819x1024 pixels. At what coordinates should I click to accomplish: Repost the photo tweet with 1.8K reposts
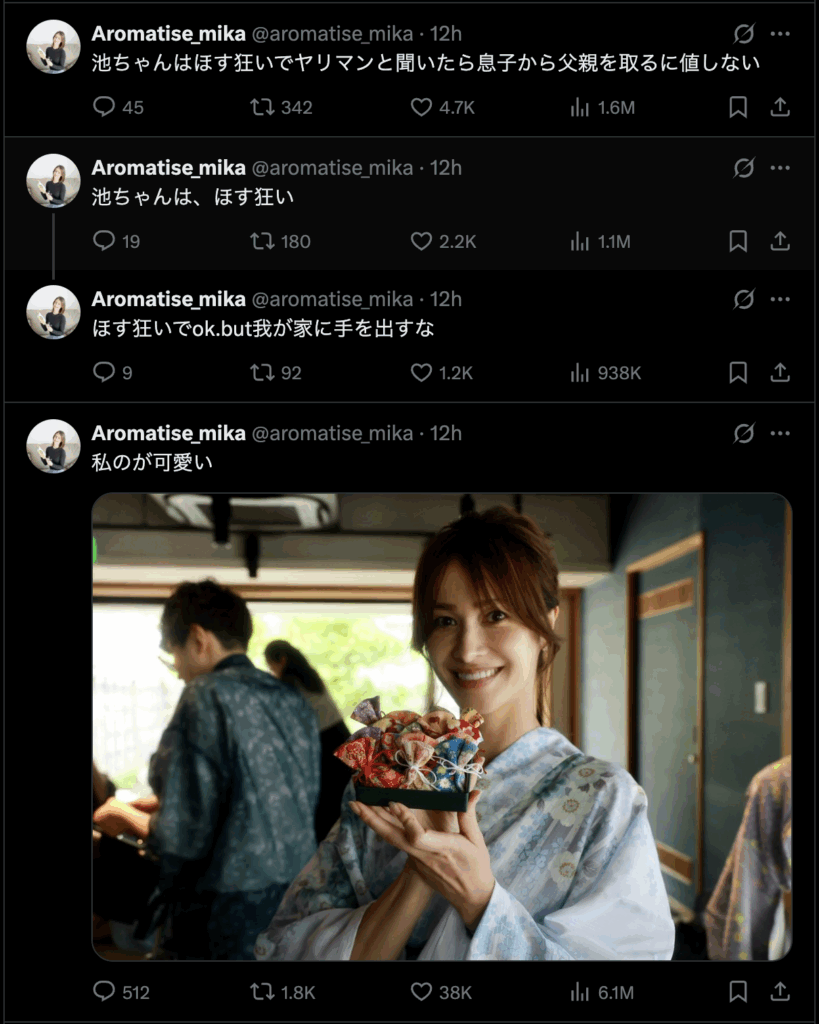coord(262,991)
